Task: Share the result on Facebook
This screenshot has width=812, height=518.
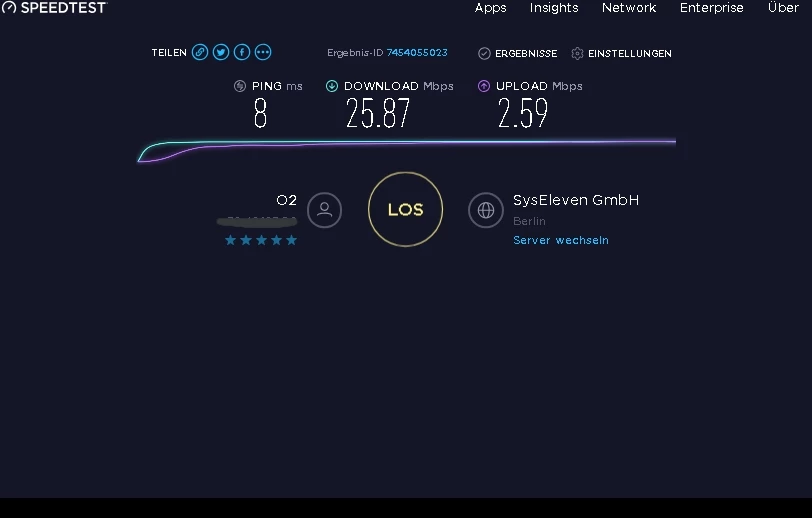Action: (x=242, y=52)
